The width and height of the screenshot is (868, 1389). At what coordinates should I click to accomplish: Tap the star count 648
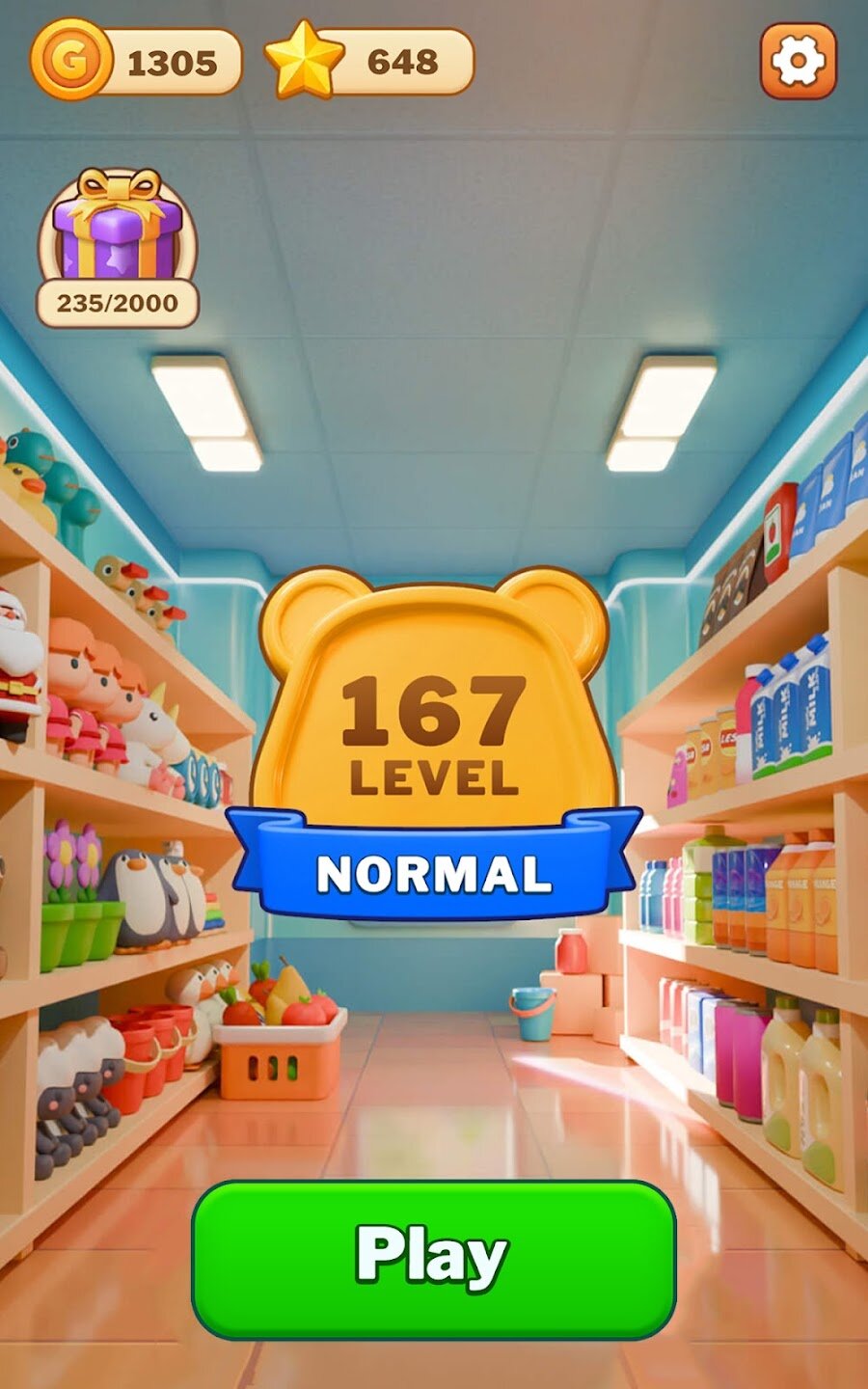[x=371, y=63]
